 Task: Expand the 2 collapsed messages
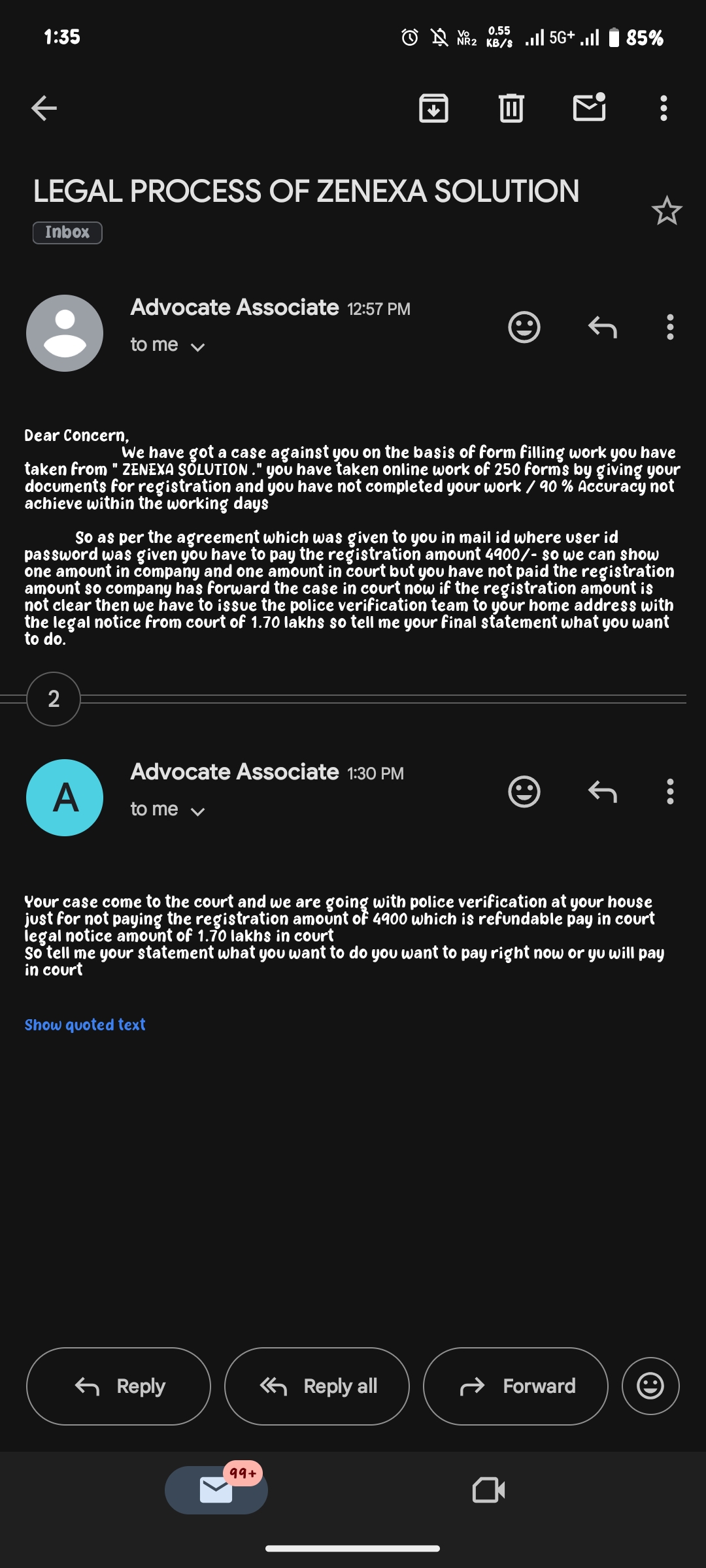click(54, 699)
